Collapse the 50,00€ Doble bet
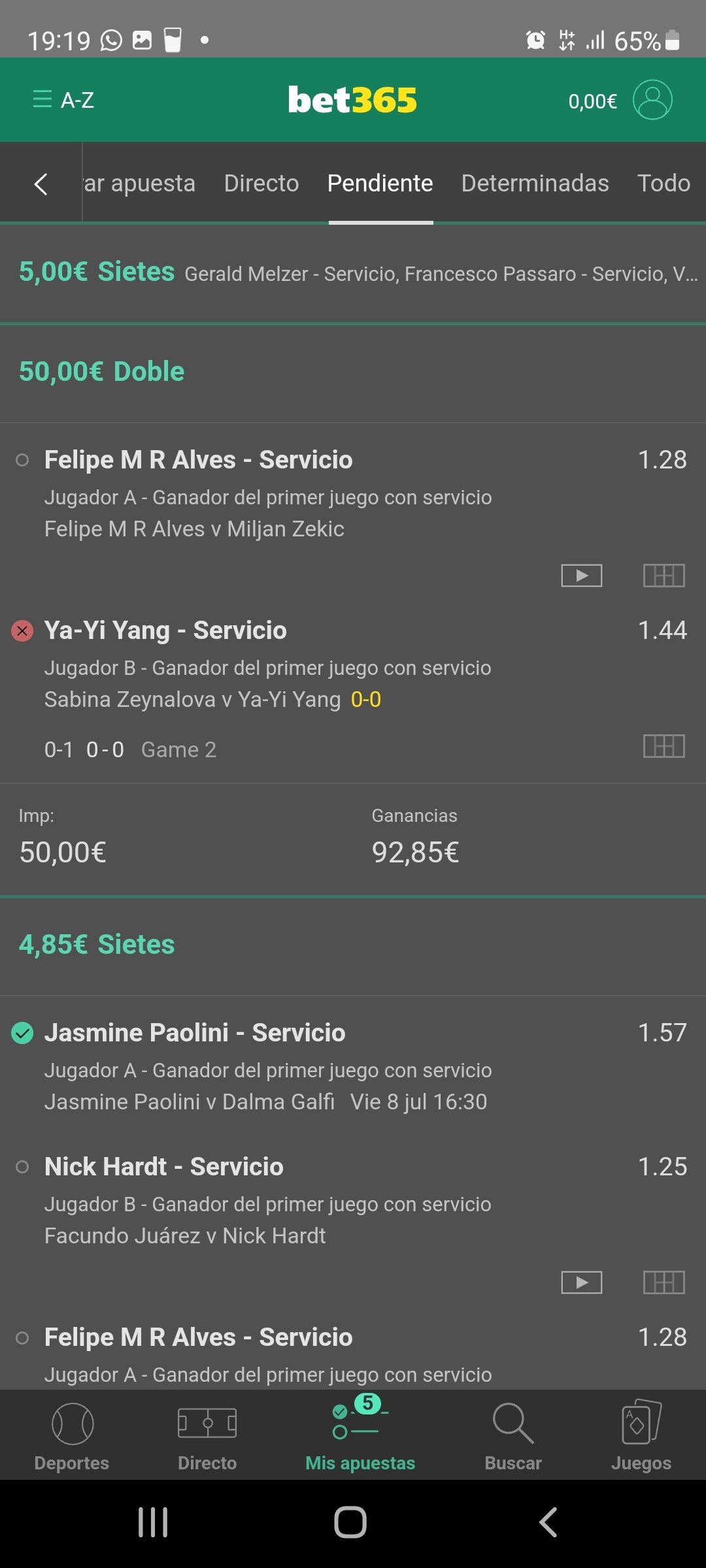Viewport: 706px width, 1568px height. pyautogui.click(x=353, y=372)
